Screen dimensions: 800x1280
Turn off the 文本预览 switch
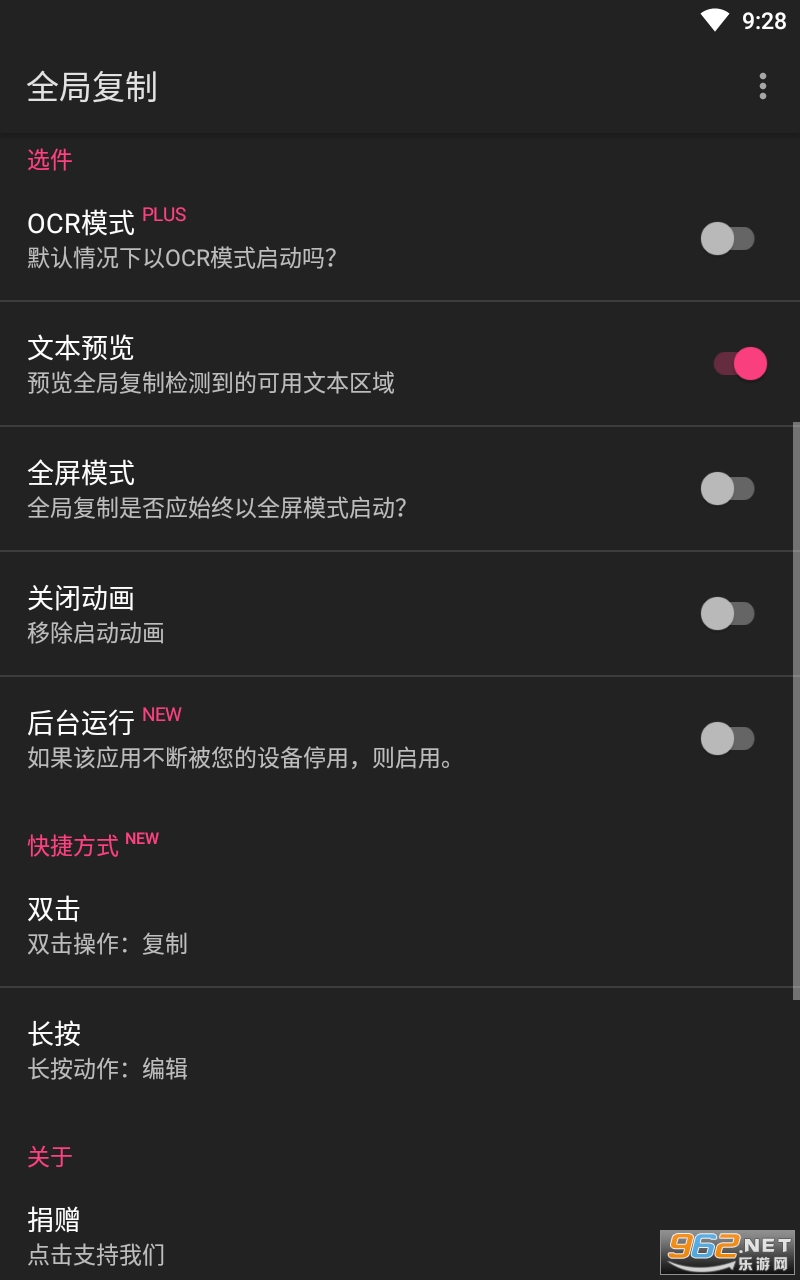pyautogui.click(x=740, y=364)
